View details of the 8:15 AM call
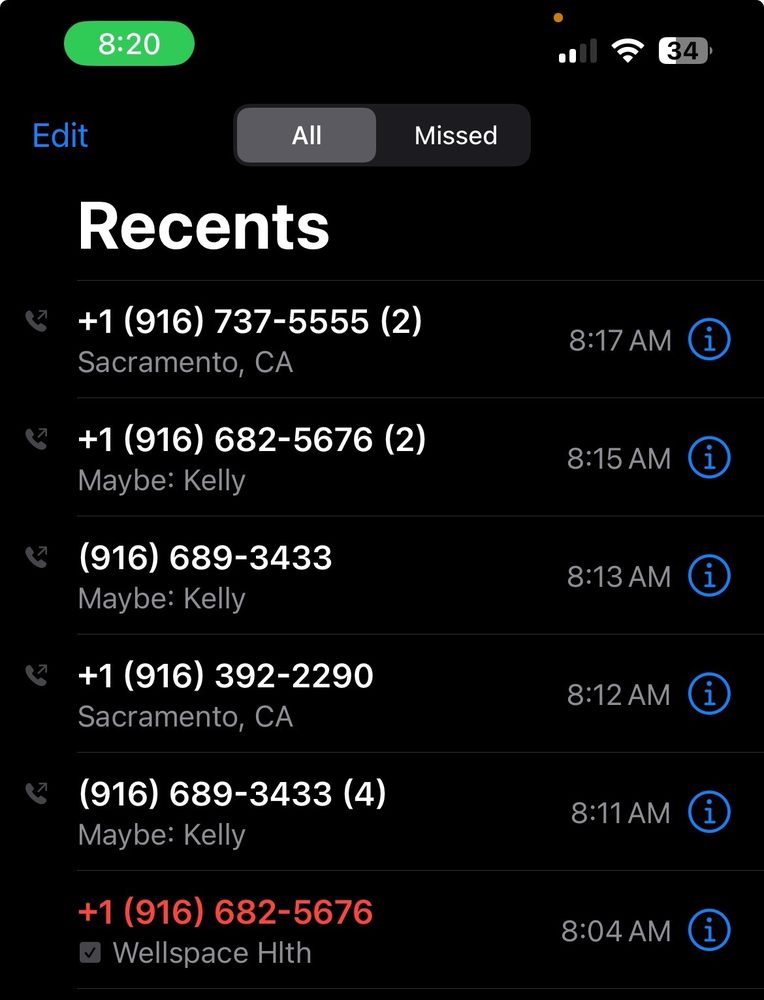Viewport: 764px width, 1000px height. click(709, 459)
